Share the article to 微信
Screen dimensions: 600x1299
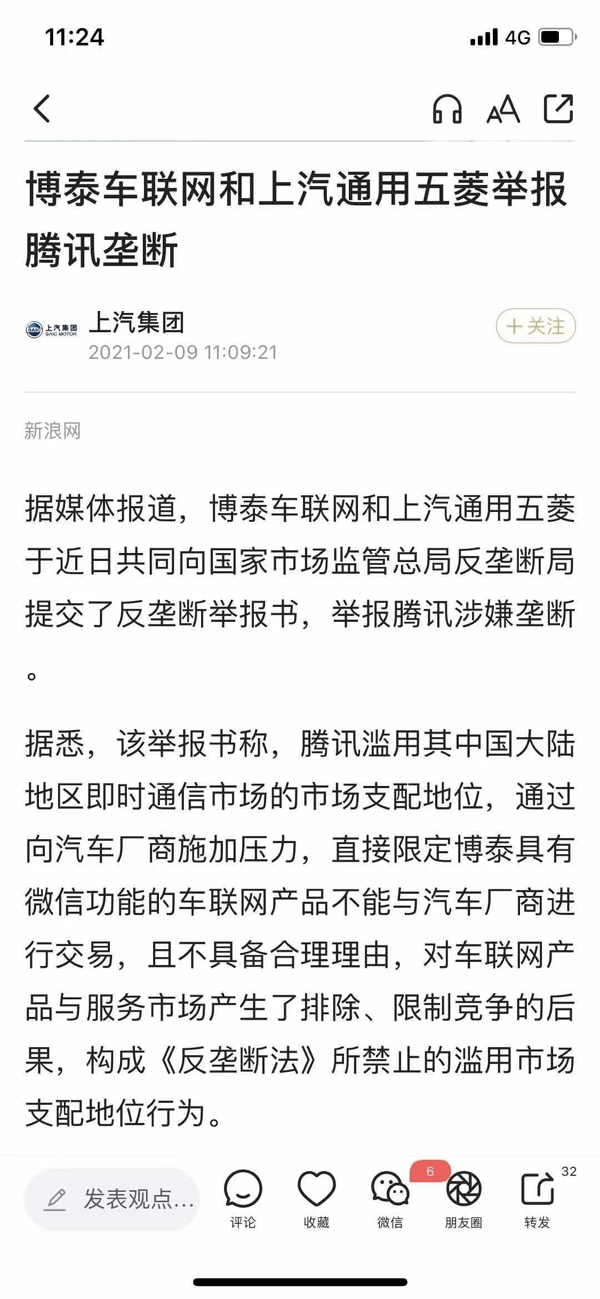[390, 1198]
